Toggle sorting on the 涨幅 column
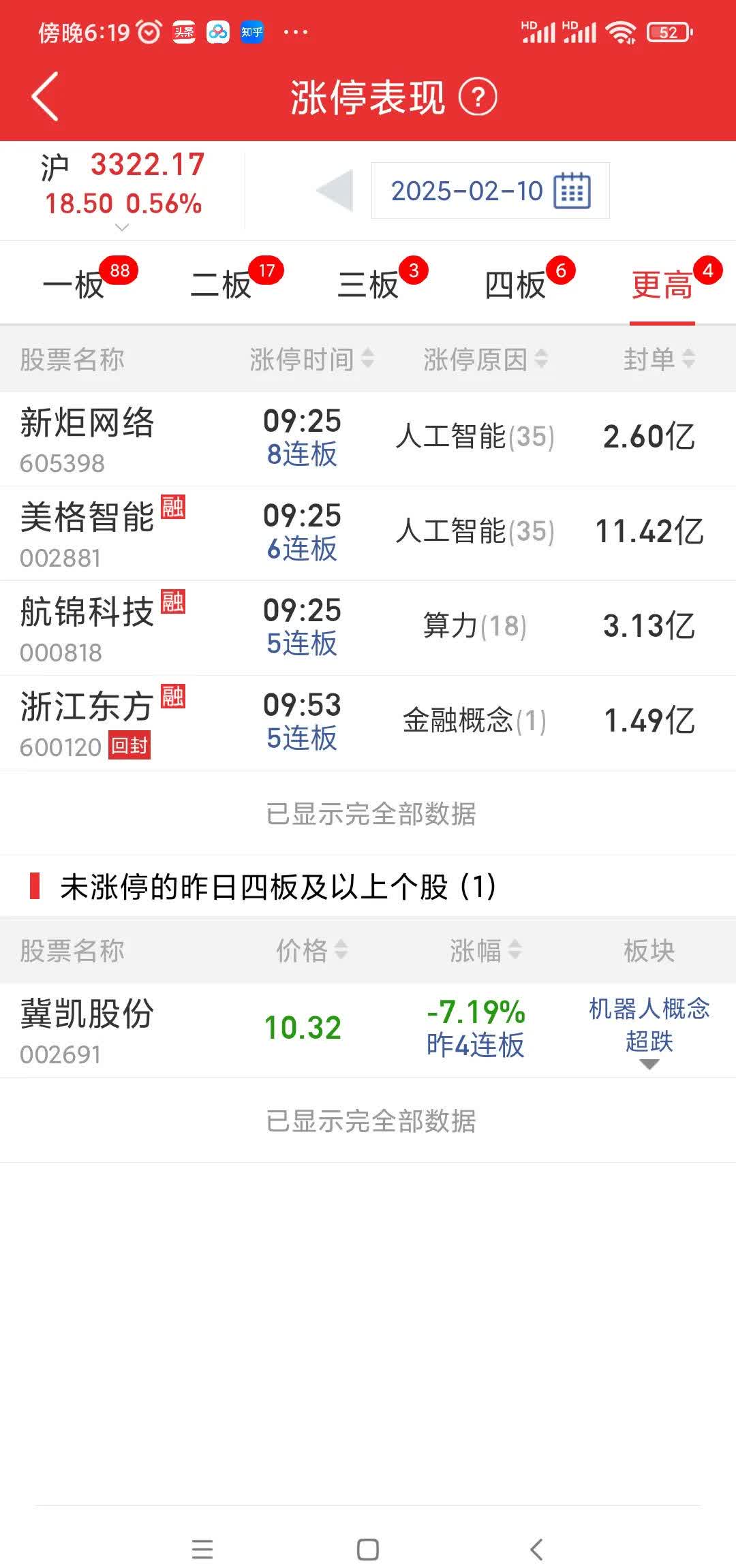The width and height of the screenshot is (736, 1568). (485, 952)
